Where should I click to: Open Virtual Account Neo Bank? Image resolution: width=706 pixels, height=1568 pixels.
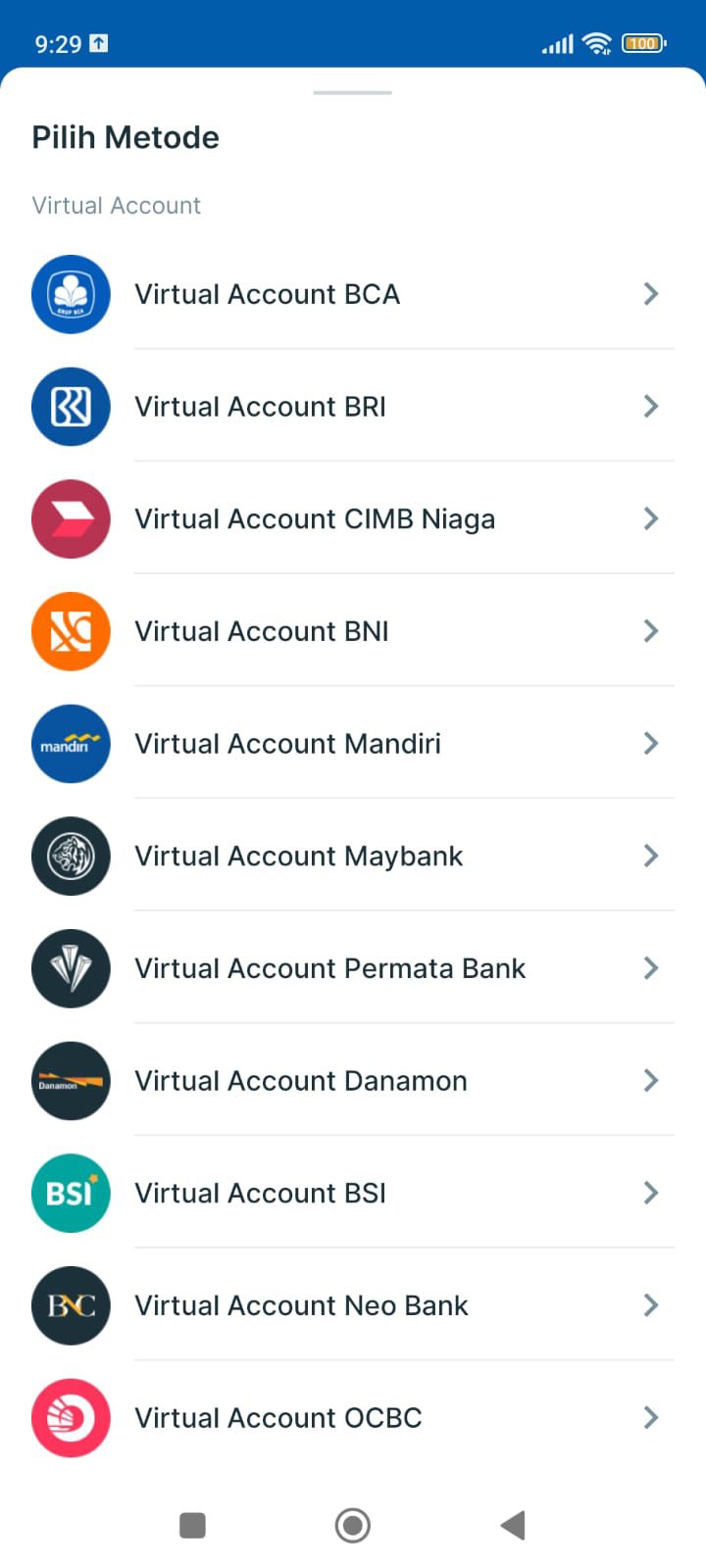(x=353, y=1305)
